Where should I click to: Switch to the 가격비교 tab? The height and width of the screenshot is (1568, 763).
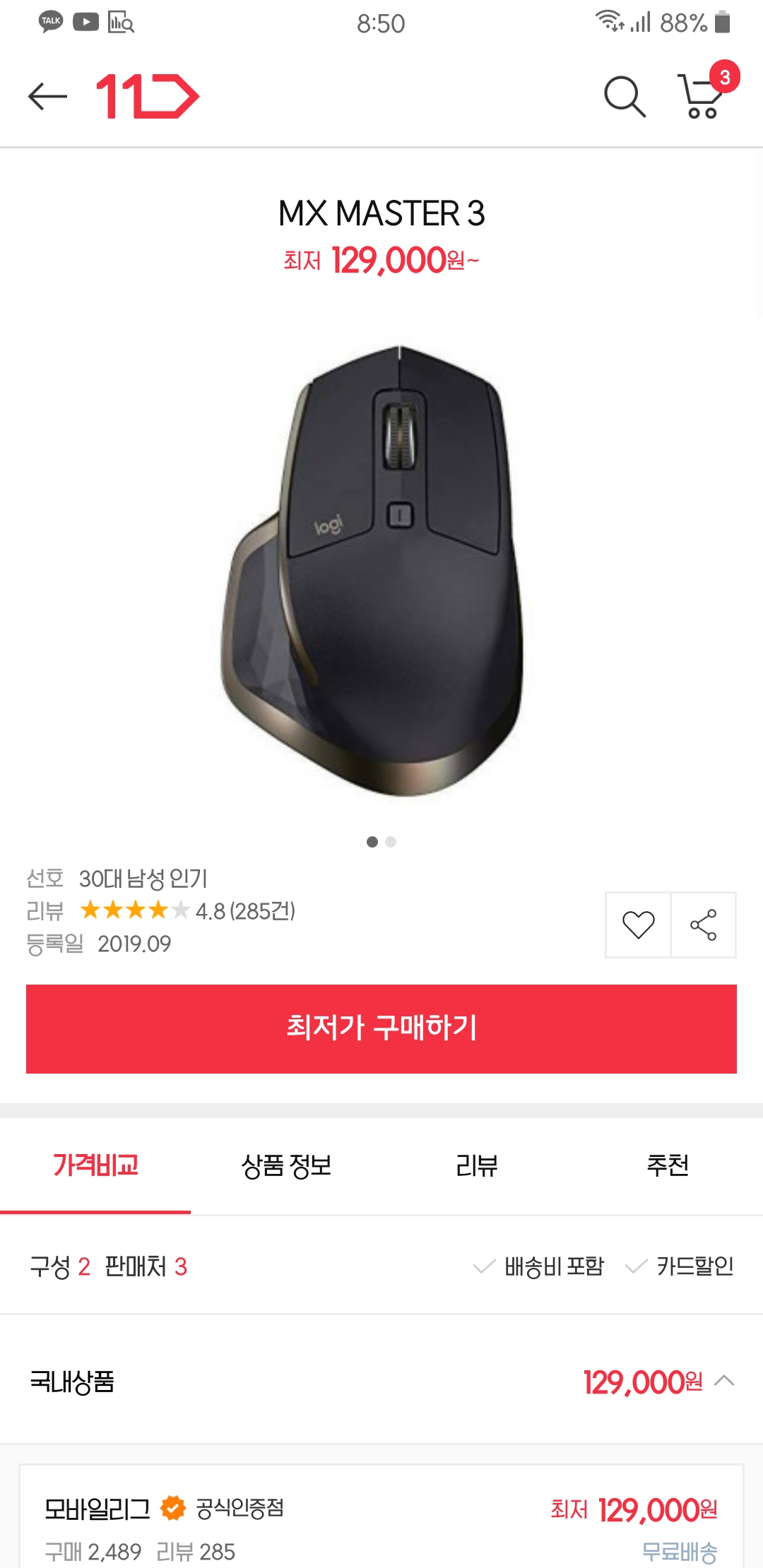(95, 1165)
